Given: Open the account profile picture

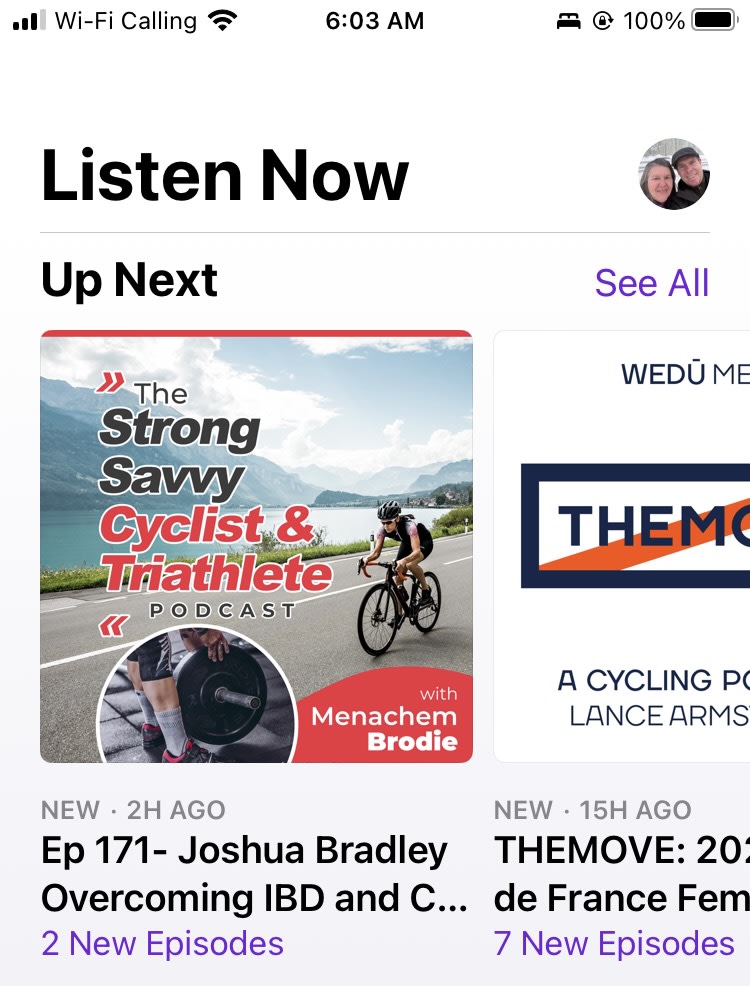Looking at the screenshot, I should coord(674,174).
